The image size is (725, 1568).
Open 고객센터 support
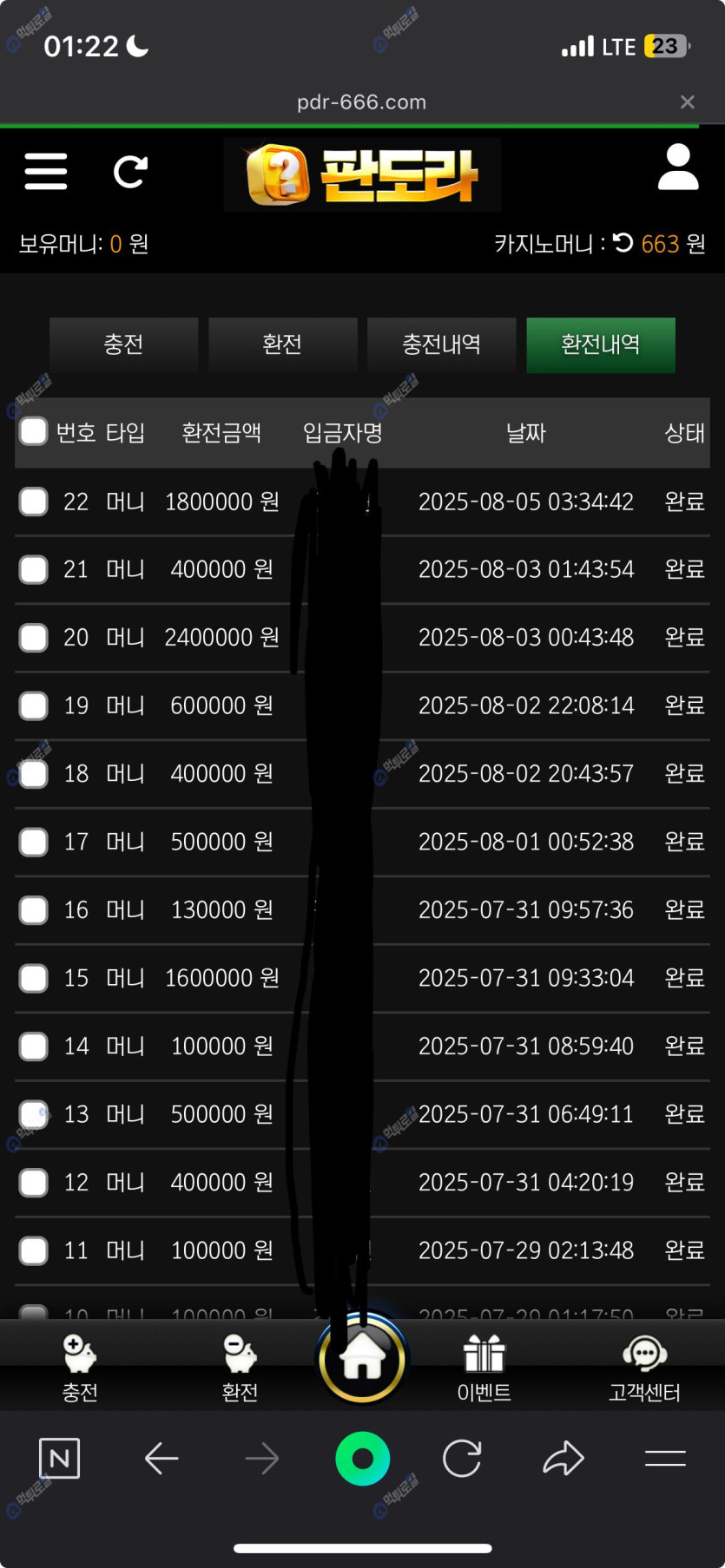644,1368
